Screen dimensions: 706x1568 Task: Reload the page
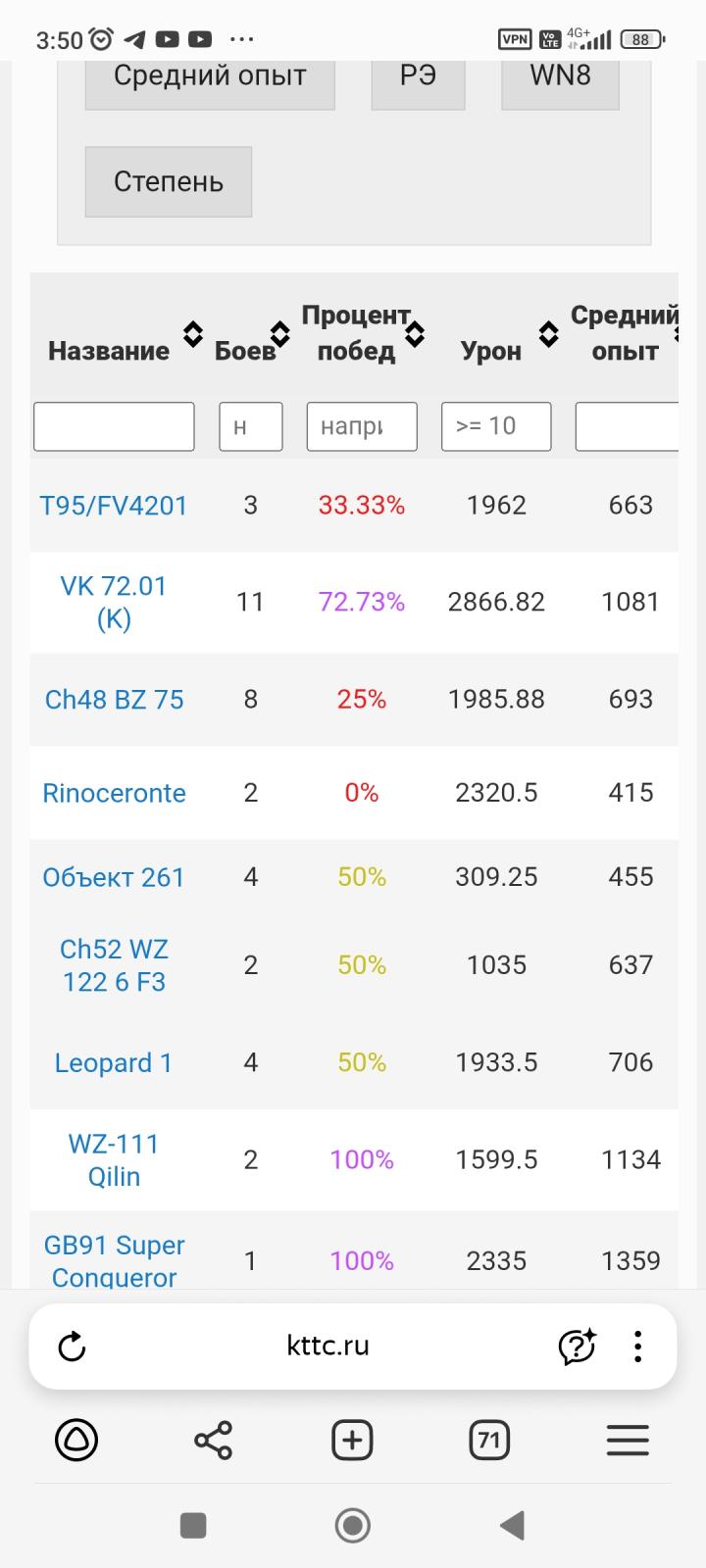[72, 1347]
